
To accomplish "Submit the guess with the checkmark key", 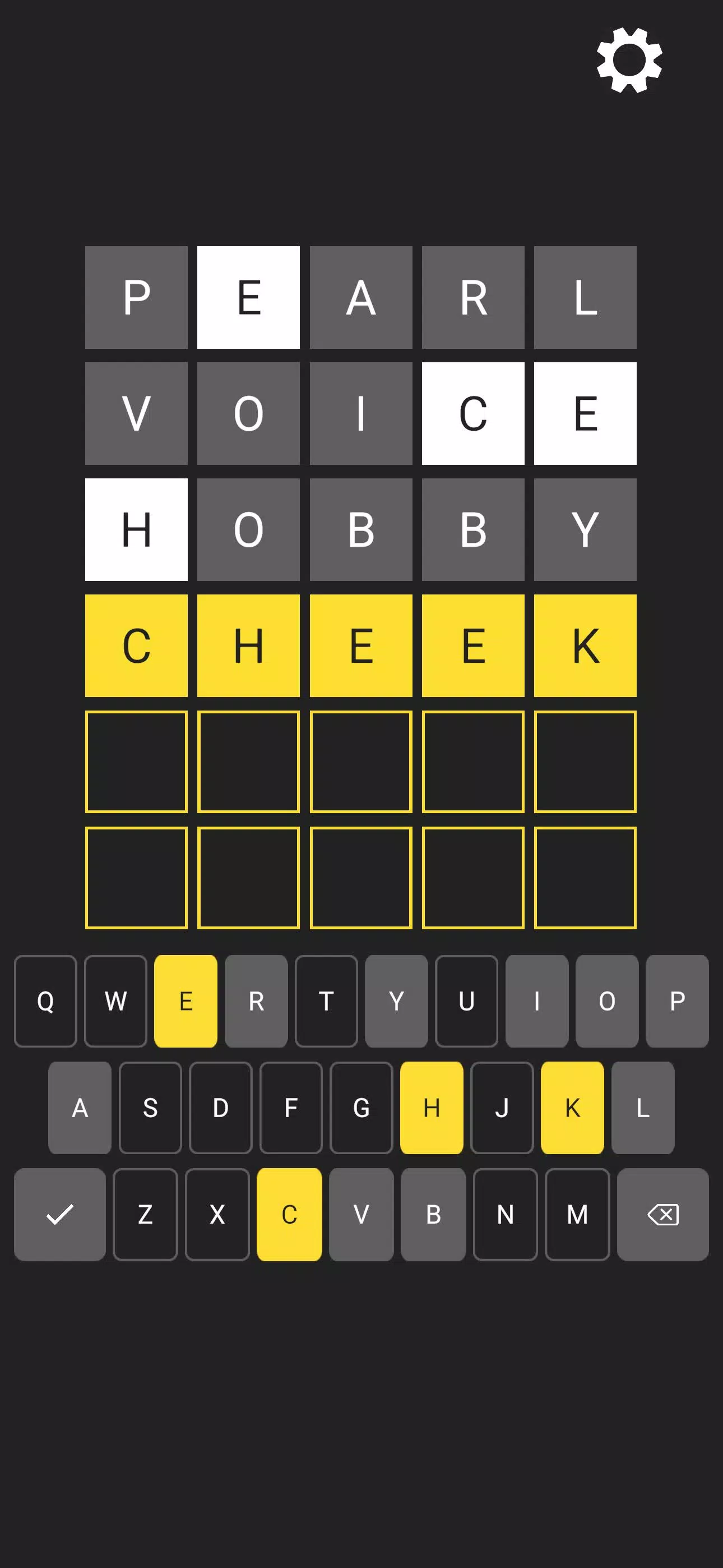I will 59,1214.
